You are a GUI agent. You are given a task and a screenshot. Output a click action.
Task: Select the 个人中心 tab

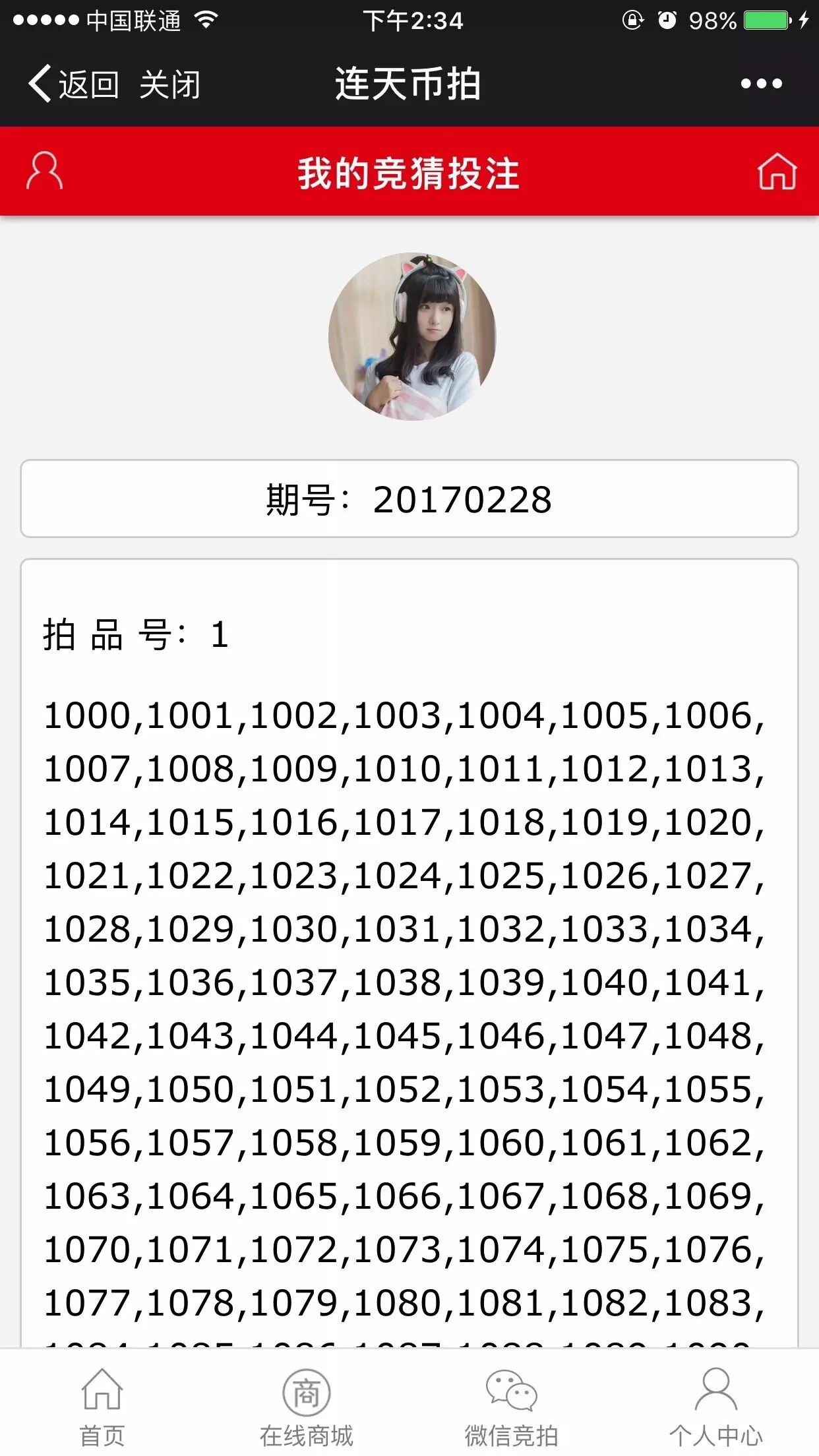click(x=716, y=1405)
